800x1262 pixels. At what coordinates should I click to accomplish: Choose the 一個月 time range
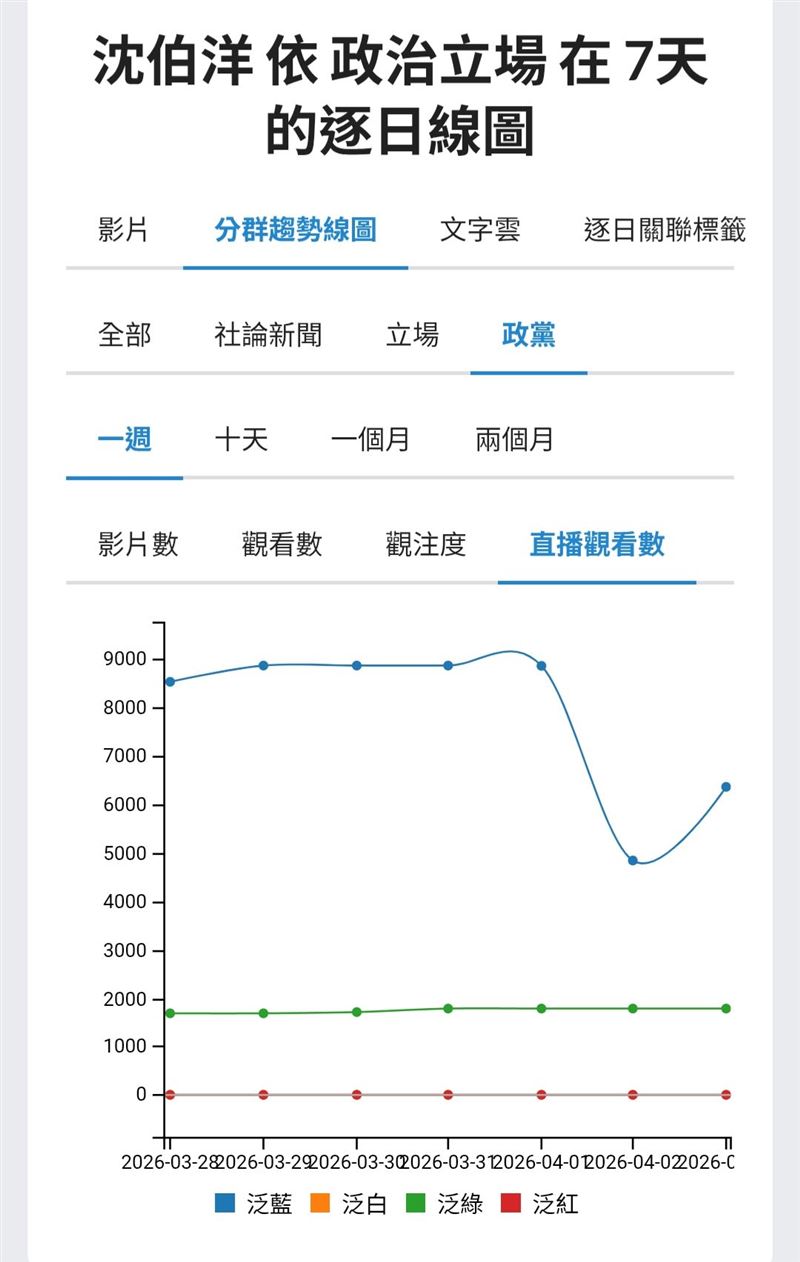[x=371, y=440]
